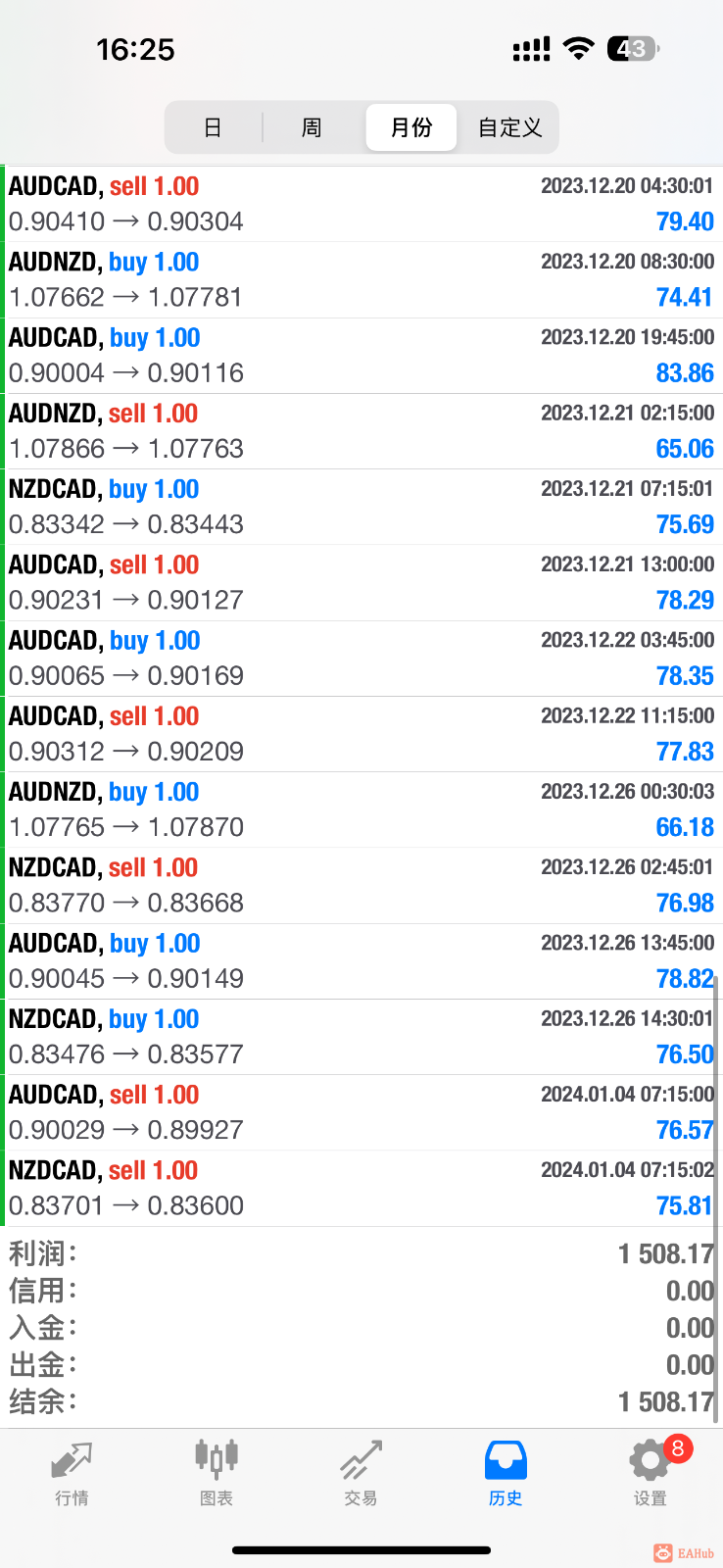This screenshot has width=723, height=1568.
Task: Open AUDCAD sell trade with profit 79.40
Action: (x=361, y=204)
